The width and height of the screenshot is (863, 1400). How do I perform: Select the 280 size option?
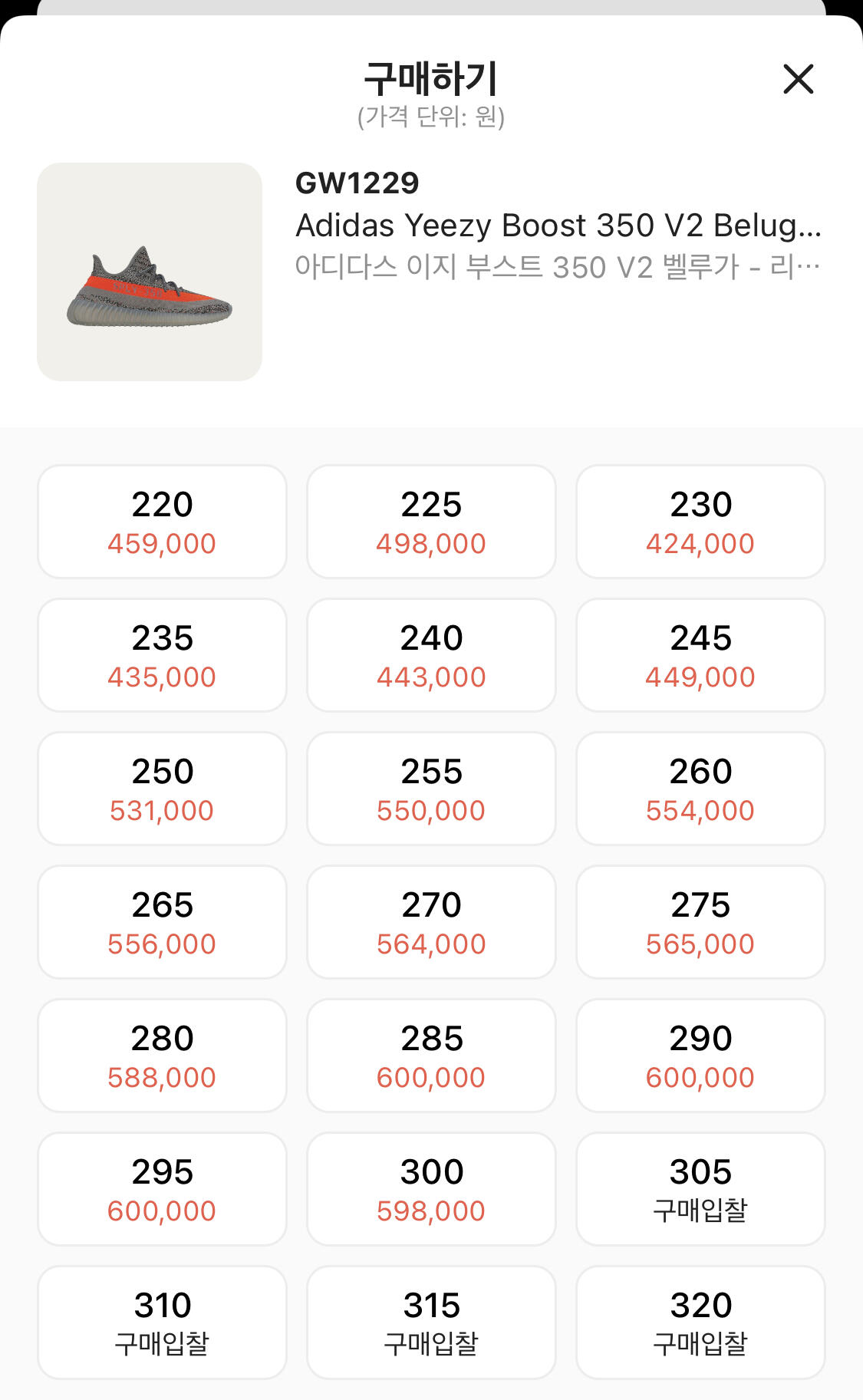pos(162,1056)
